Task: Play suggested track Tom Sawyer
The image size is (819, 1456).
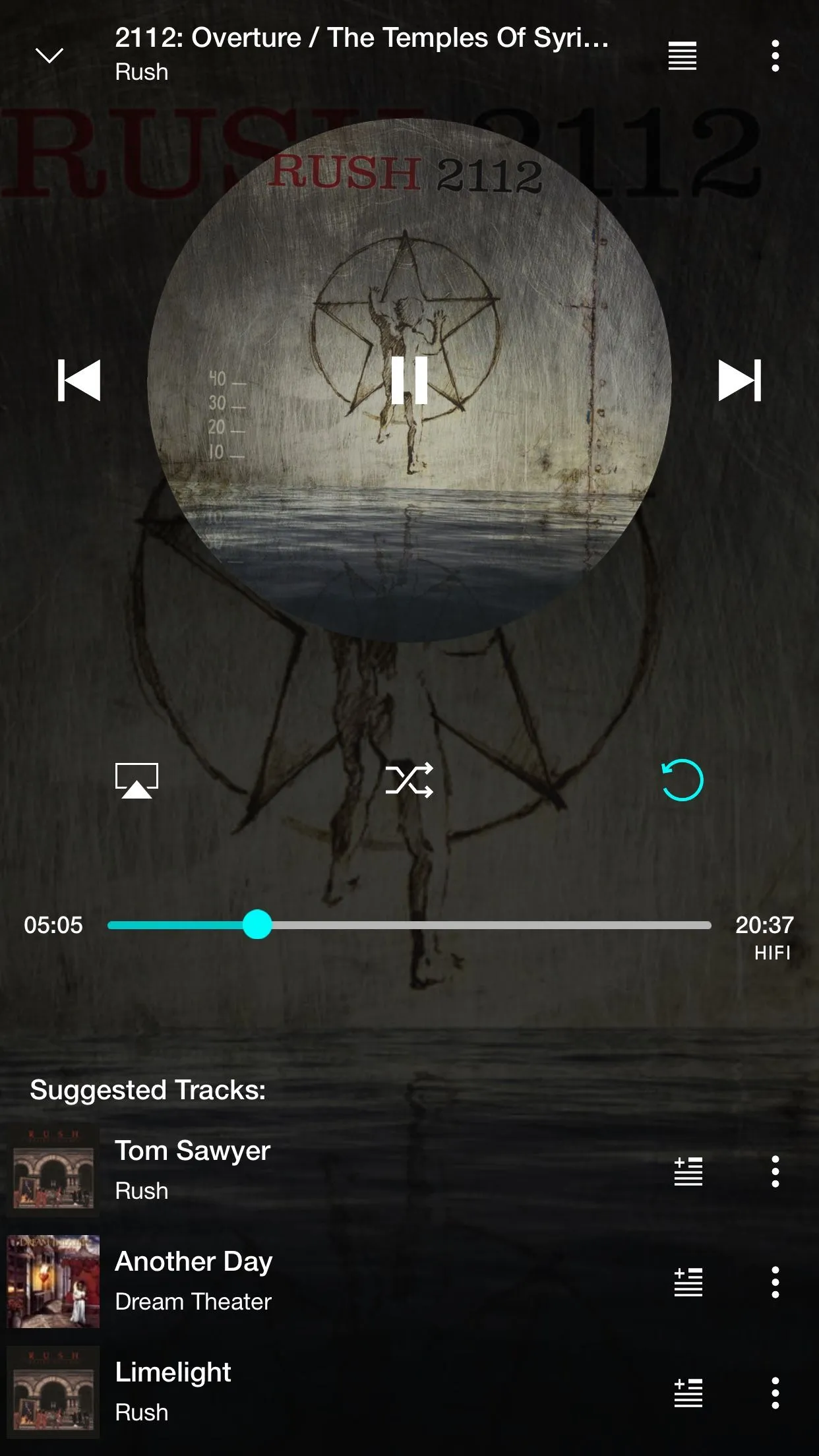Action: pos(193,1170)
